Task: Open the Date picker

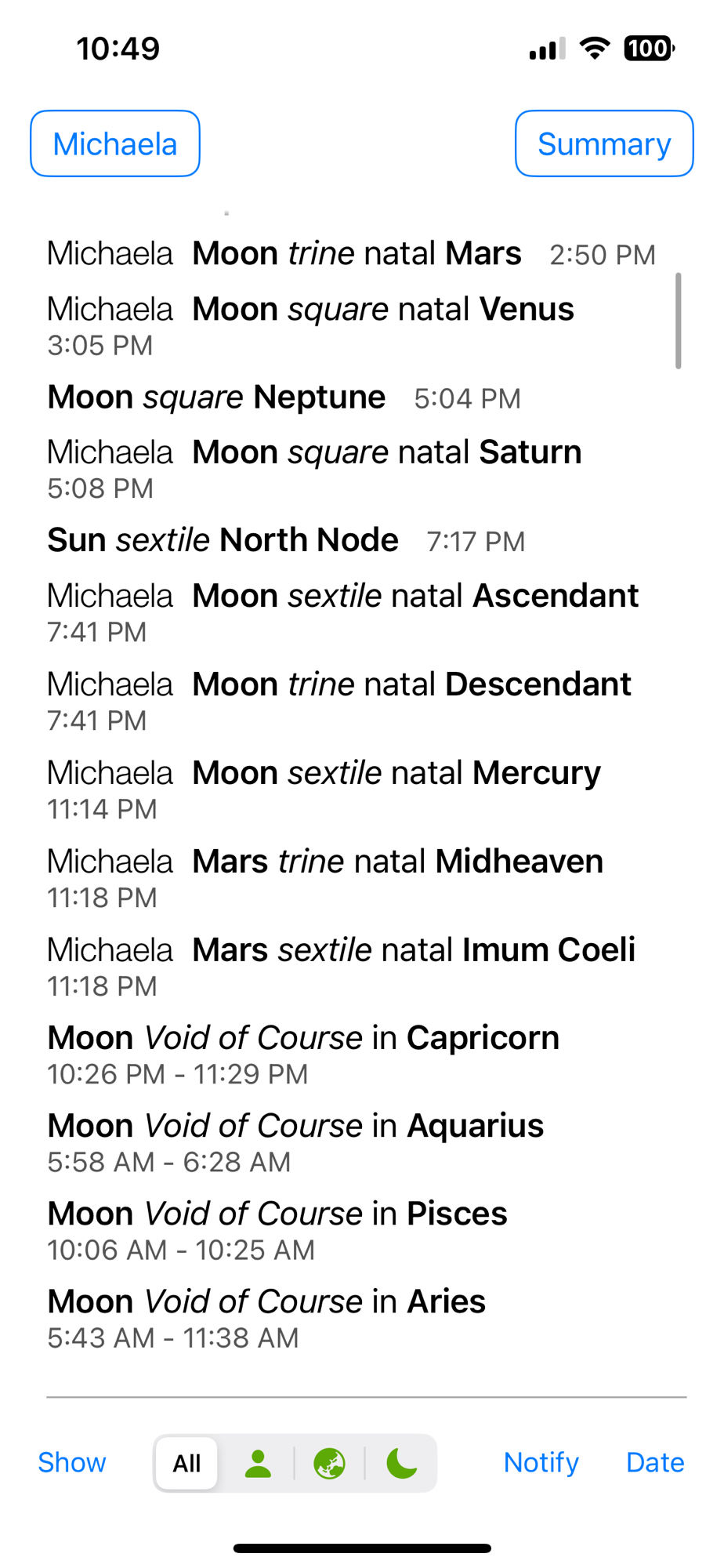Action: (655, 1462)
